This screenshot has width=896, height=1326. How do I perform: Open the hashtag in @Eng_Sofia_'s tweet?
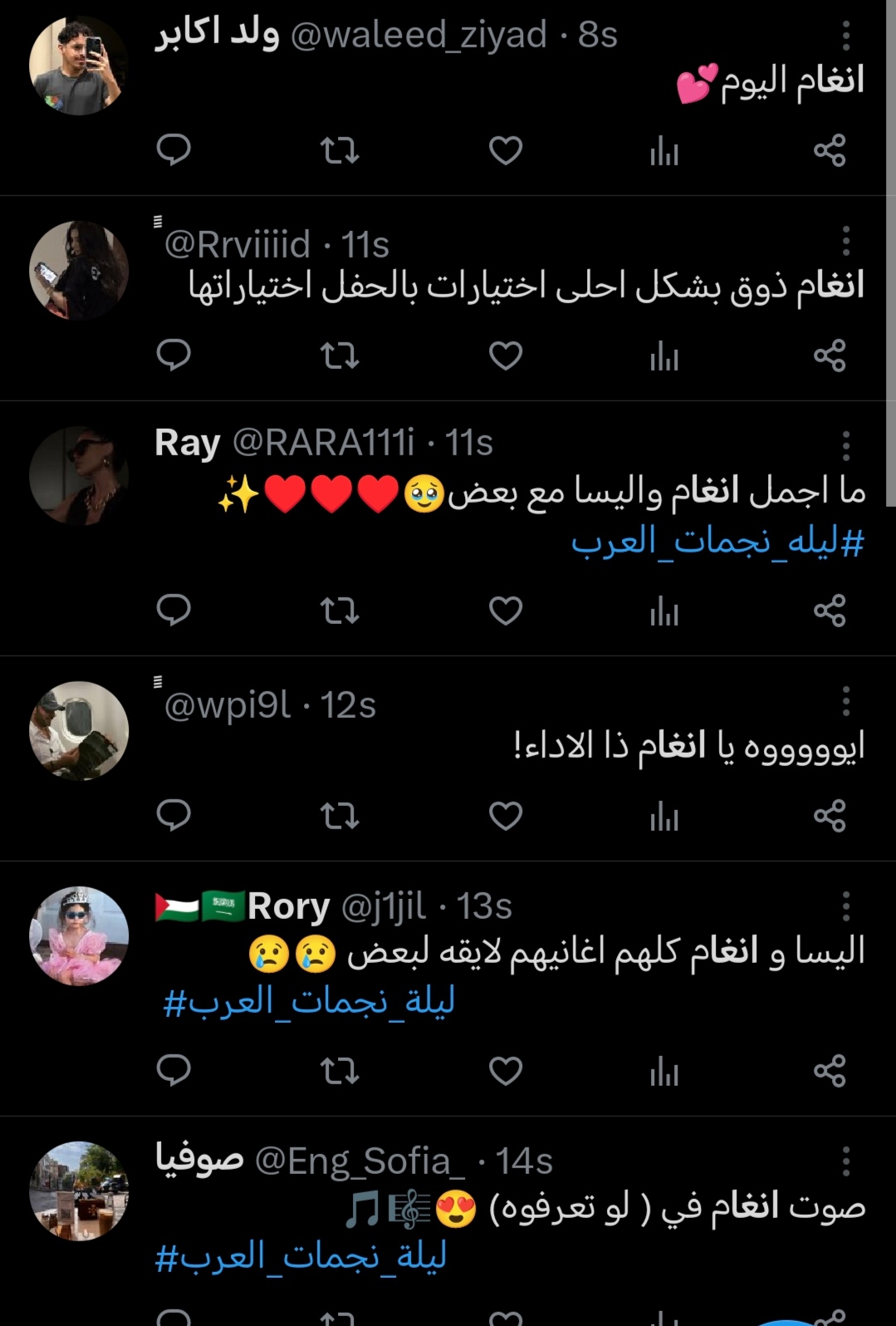click(301, 1256)
